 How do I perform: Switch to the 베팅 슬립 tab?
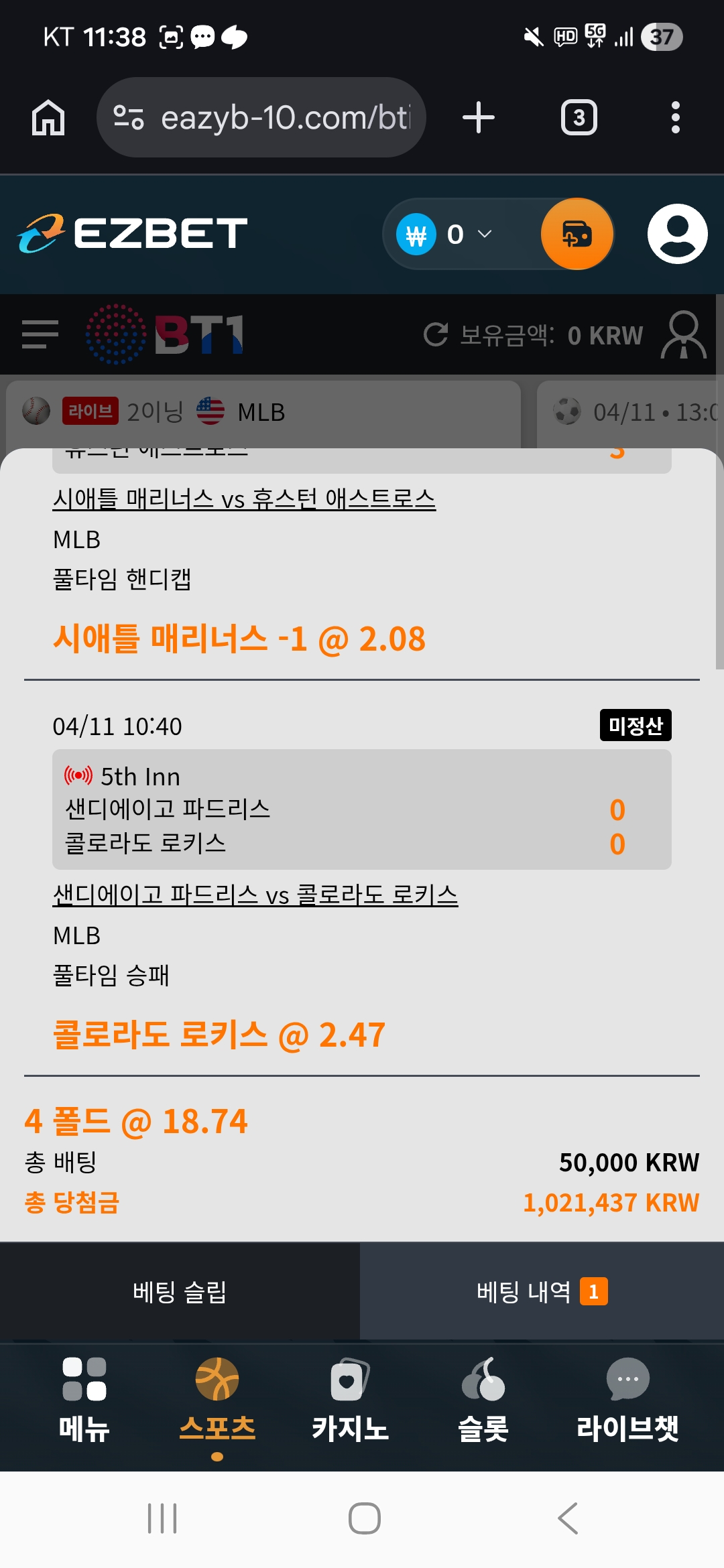[180, 1291]
